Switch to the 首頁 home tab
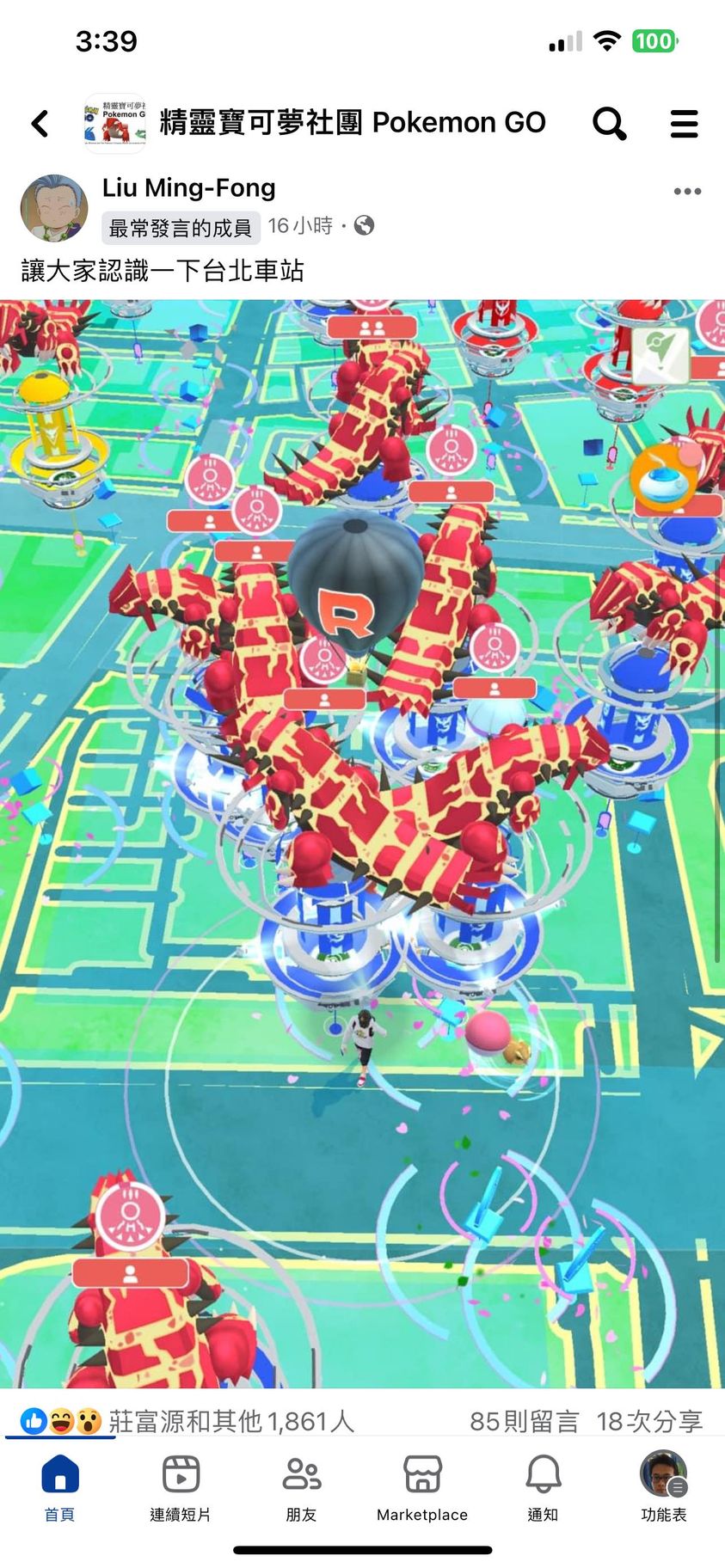Screen dimensions: 725x1568 tap(60, 1488)
